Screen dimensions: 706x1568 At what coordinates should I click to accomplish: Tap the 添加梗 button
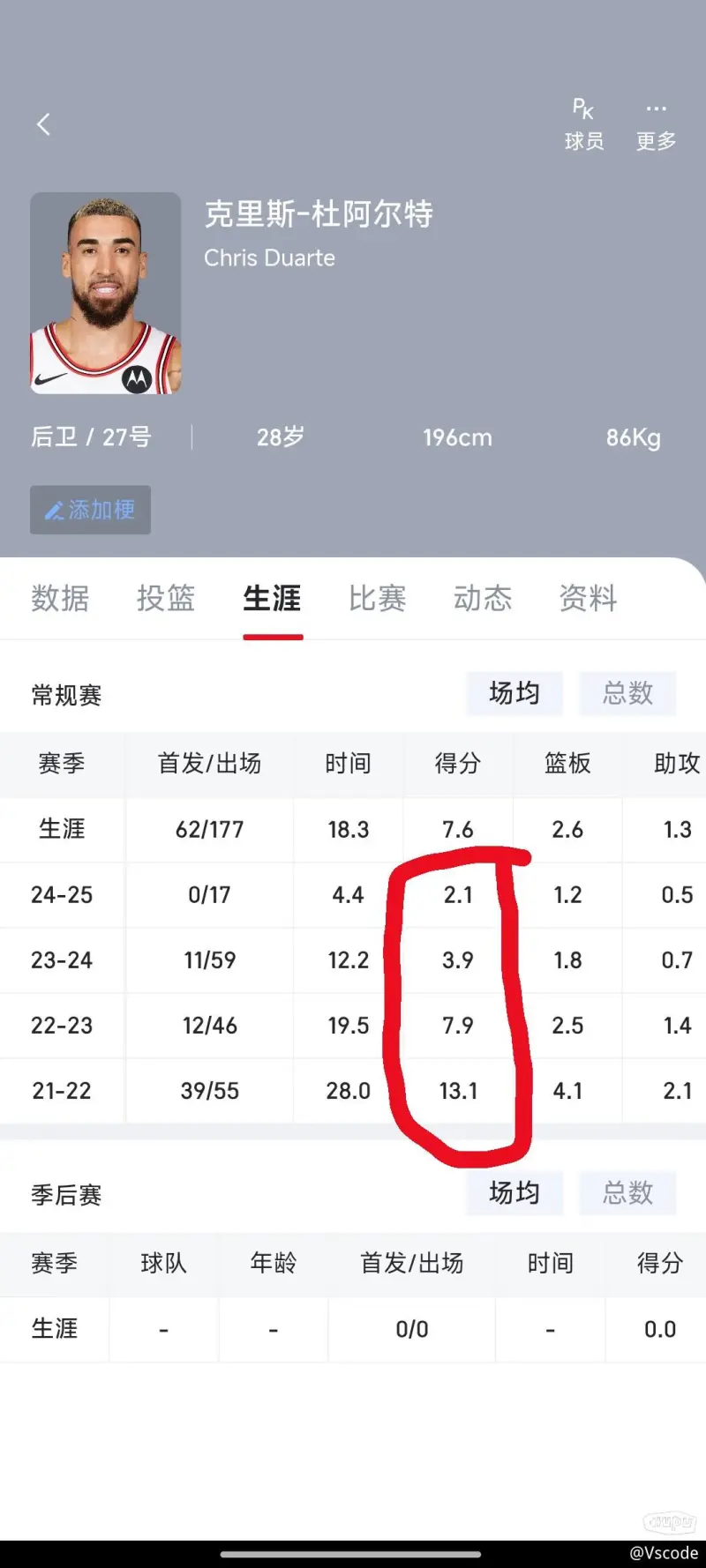click(90, 510)
